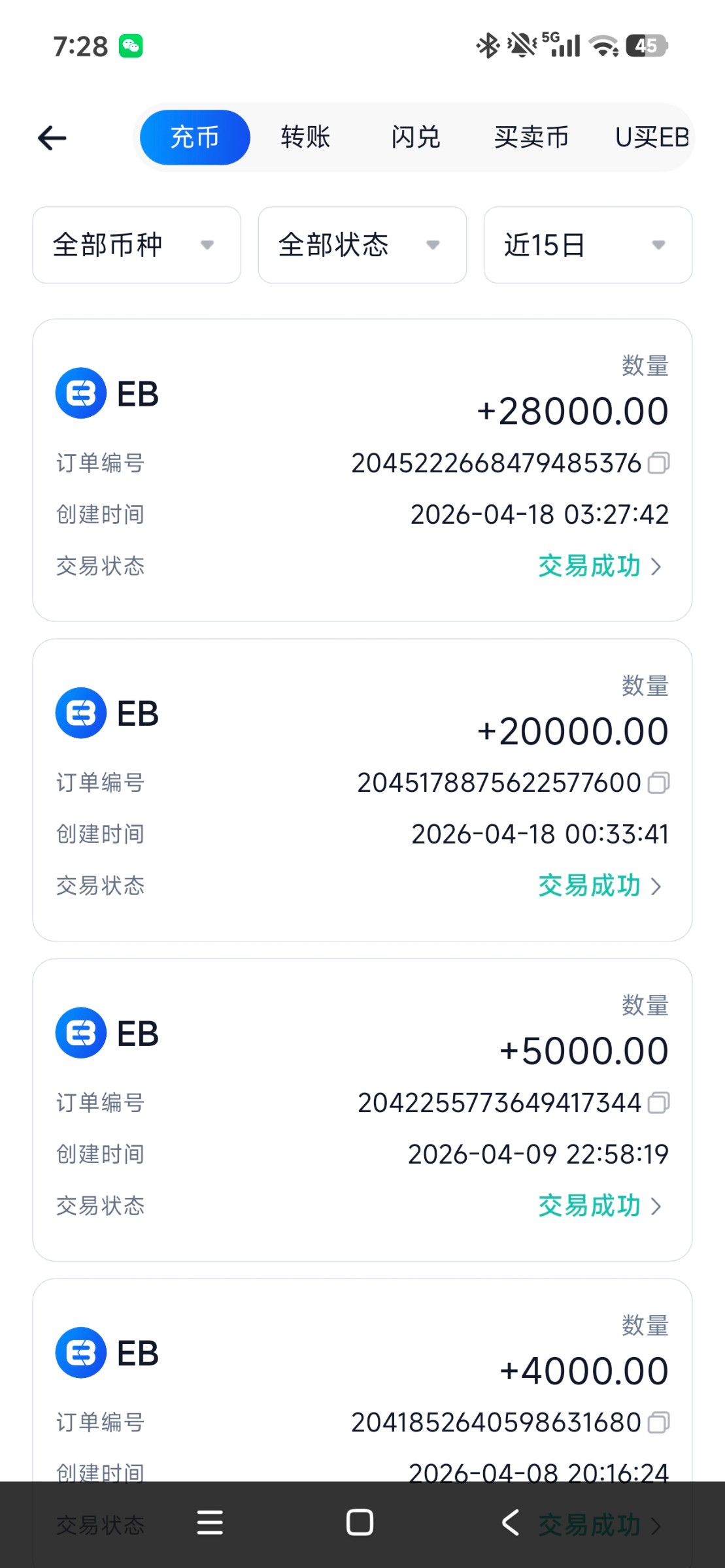Go to the home screen
This screenshot has height=1568, width=725.
(360, 1522)
